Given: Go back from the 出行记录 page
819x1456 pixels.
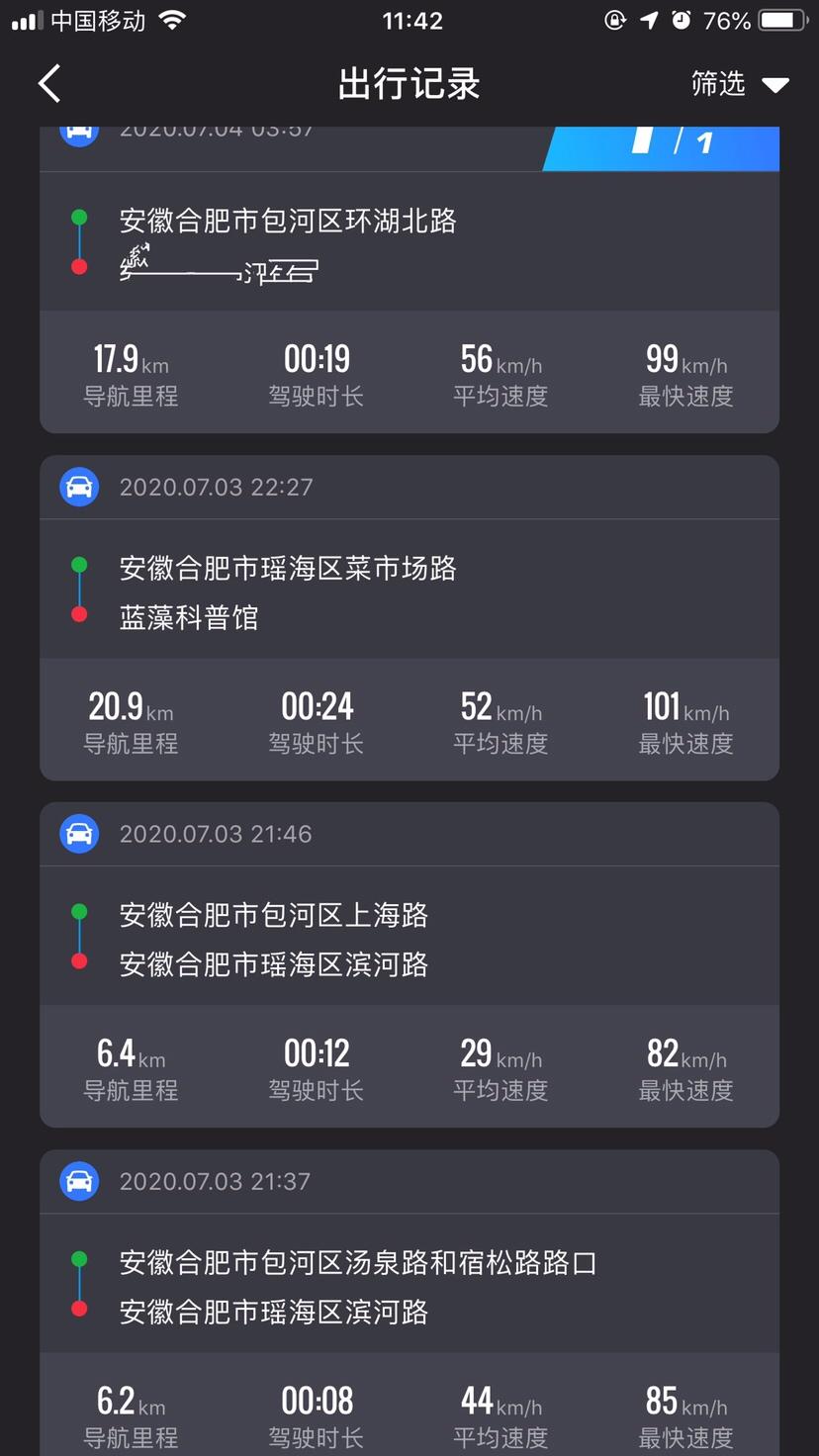Looking at the screenshot, I should point(49,84).
